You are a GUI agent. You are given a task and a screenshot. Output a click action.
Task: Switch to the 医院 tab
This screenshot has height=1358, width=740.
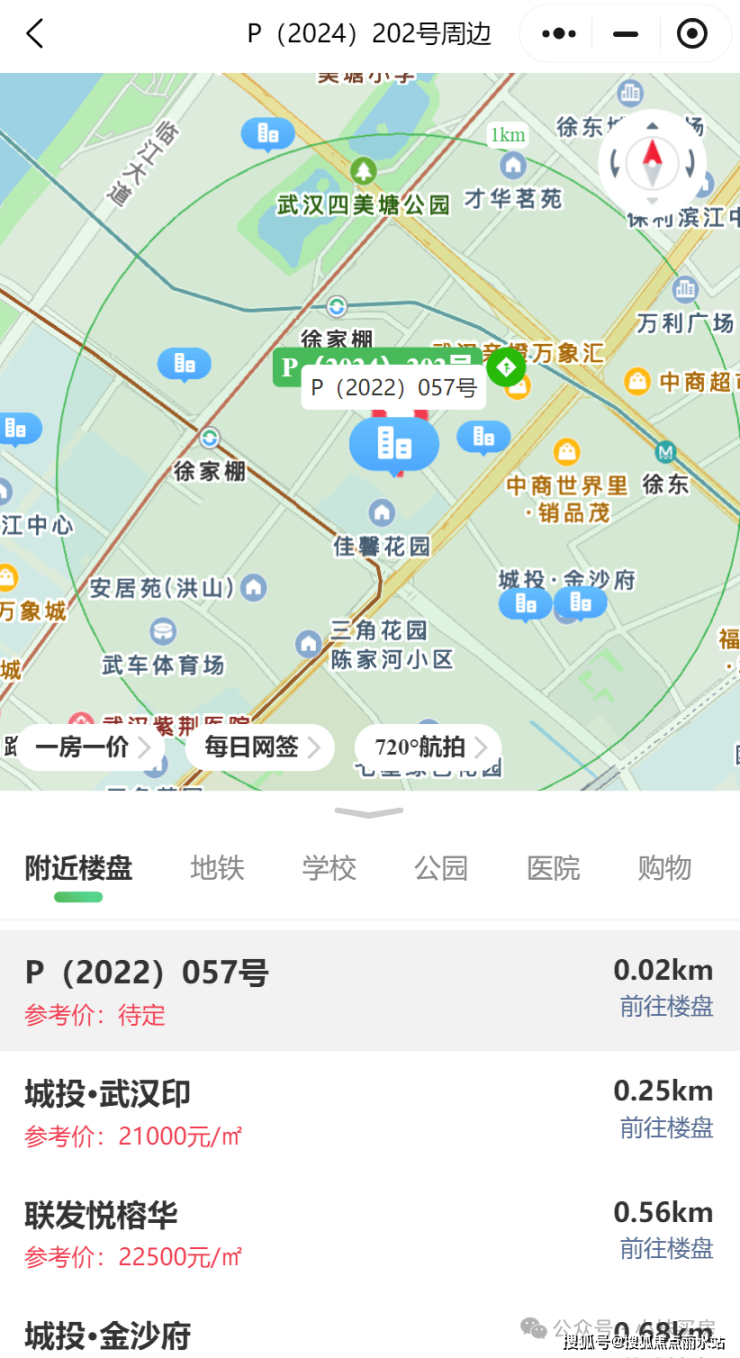point(553,868)
